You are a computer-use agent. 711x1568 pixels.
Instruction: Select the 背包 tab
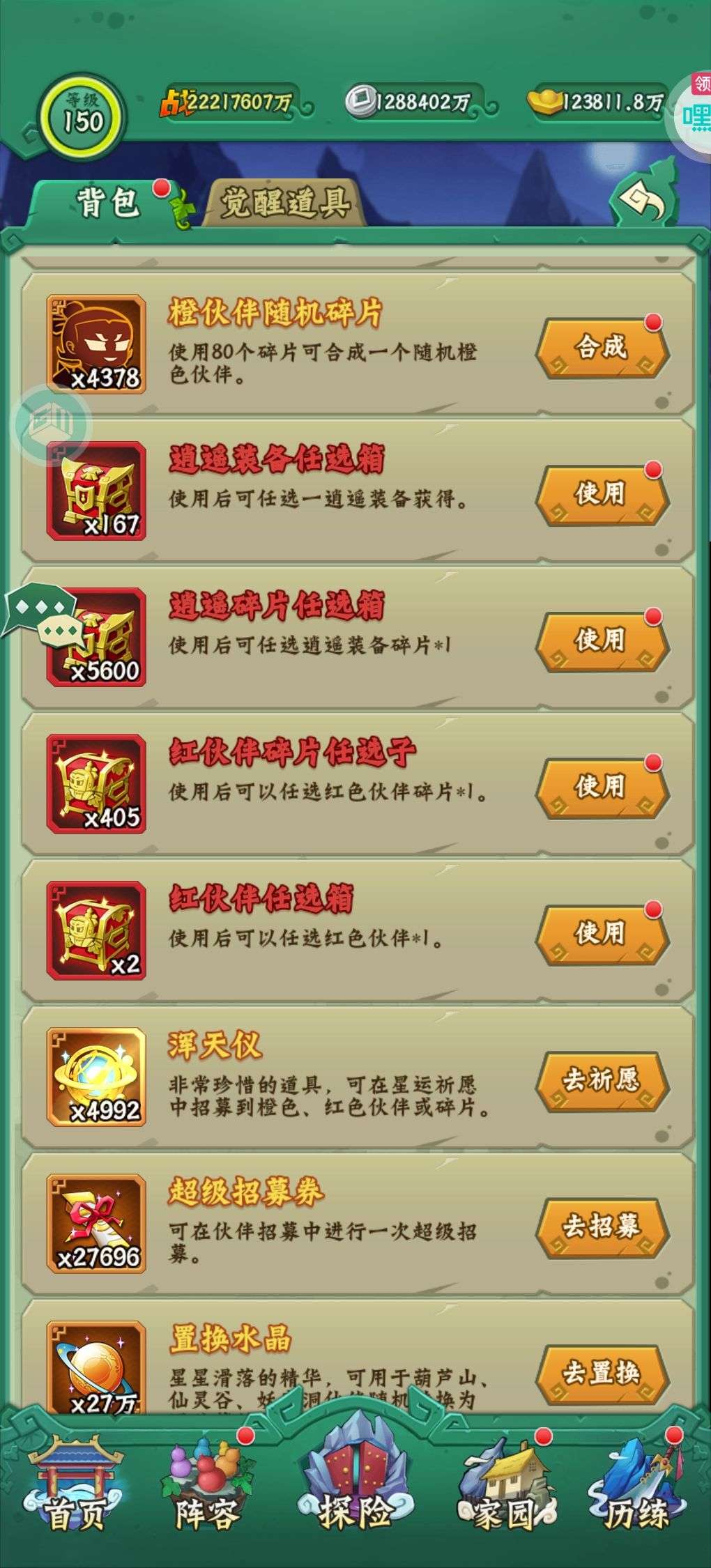coord(107,203)
